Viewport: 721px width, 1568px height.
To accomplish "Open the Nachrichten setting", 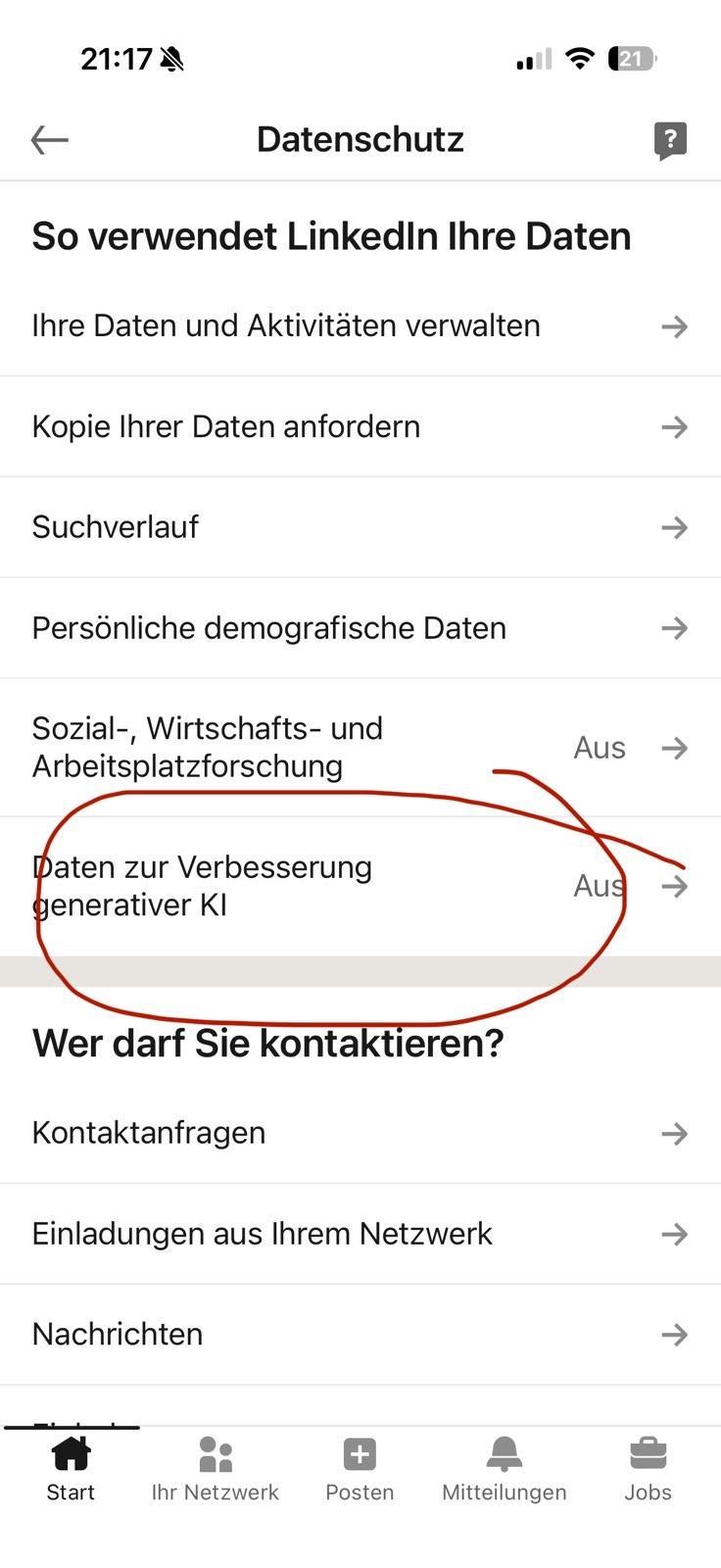I will [x=360, y=1335].
